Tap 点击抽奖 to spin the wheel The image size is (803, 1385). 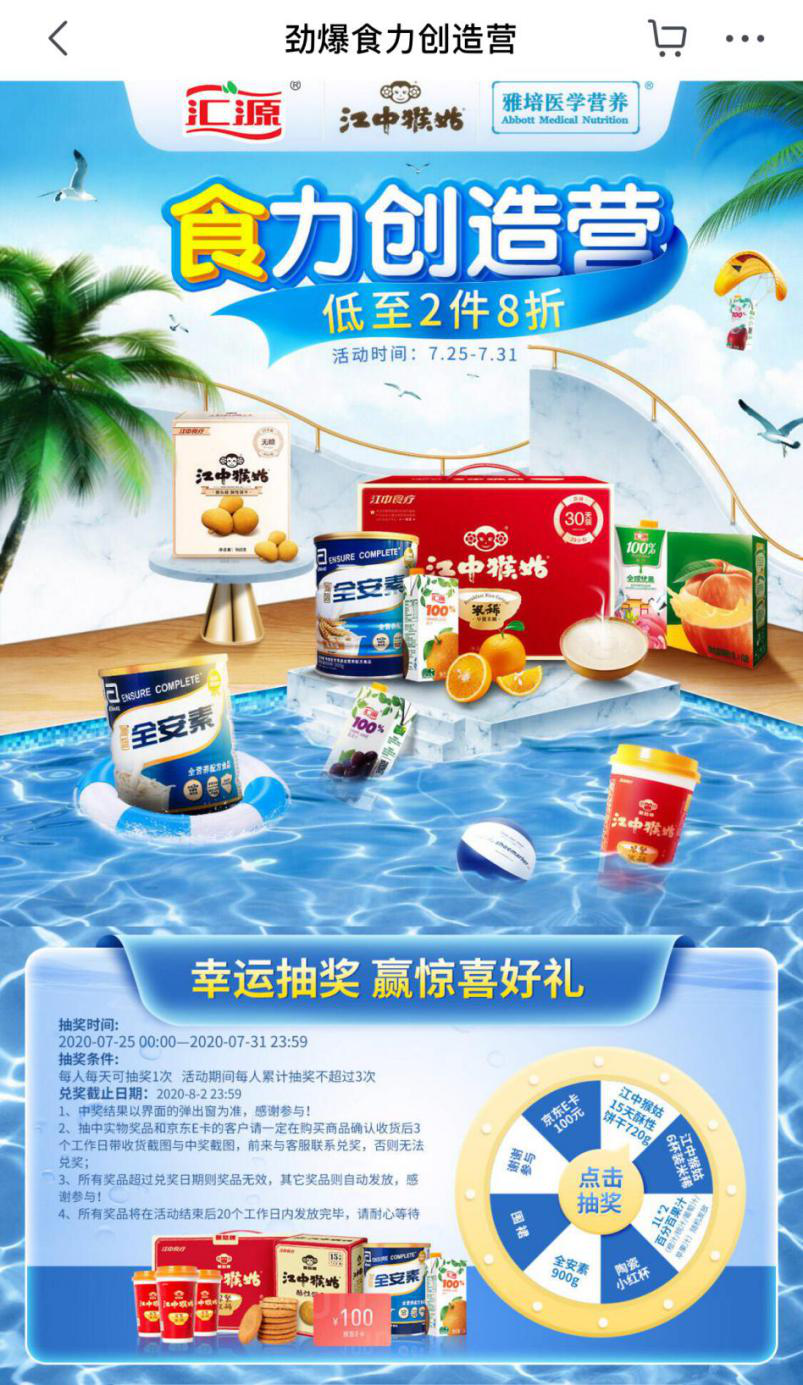pos(599,1189)
